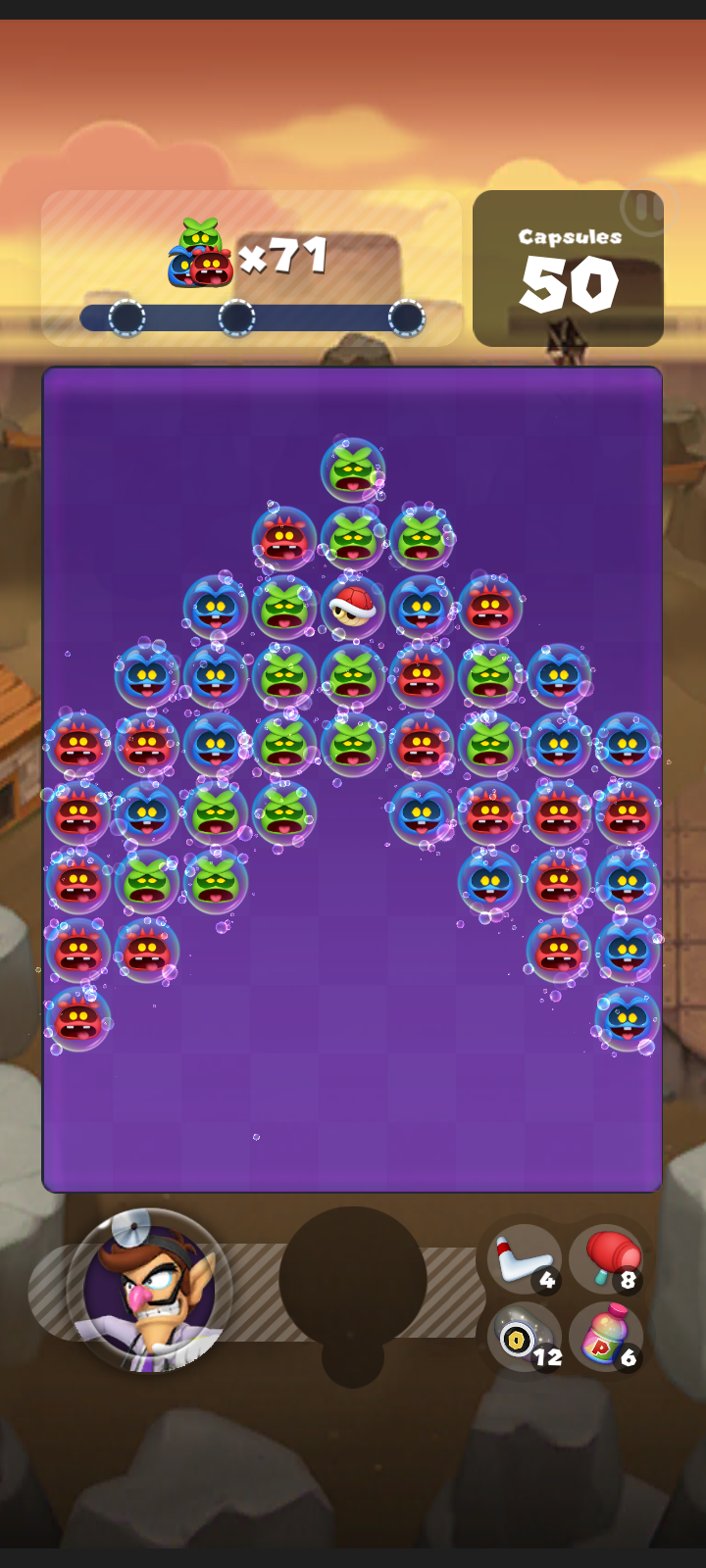Screen dimensions: 706x1568
Task: Tap Dr. Waluigi's skill portrait
Action: [149, 1290]
